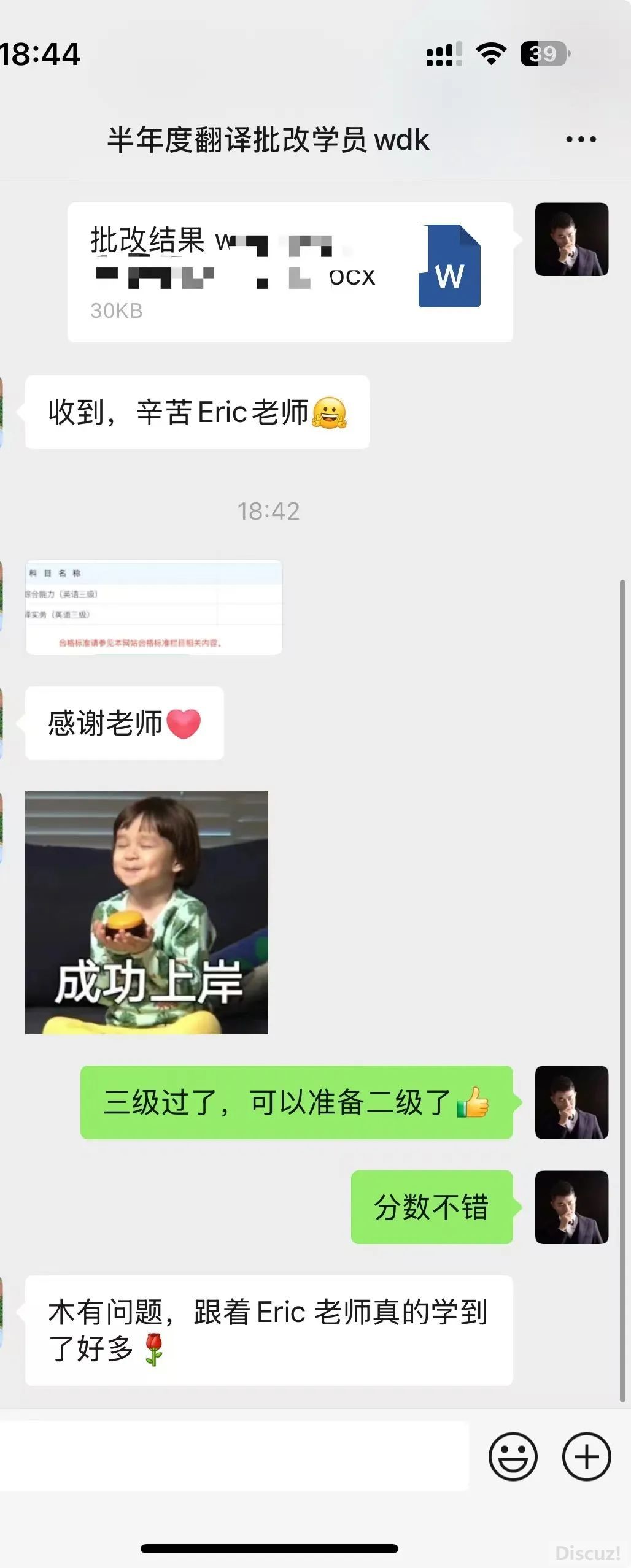Open the chat's three-dot menu
This screenshot has height=1568, width=631.
click(x=581, y=140)
